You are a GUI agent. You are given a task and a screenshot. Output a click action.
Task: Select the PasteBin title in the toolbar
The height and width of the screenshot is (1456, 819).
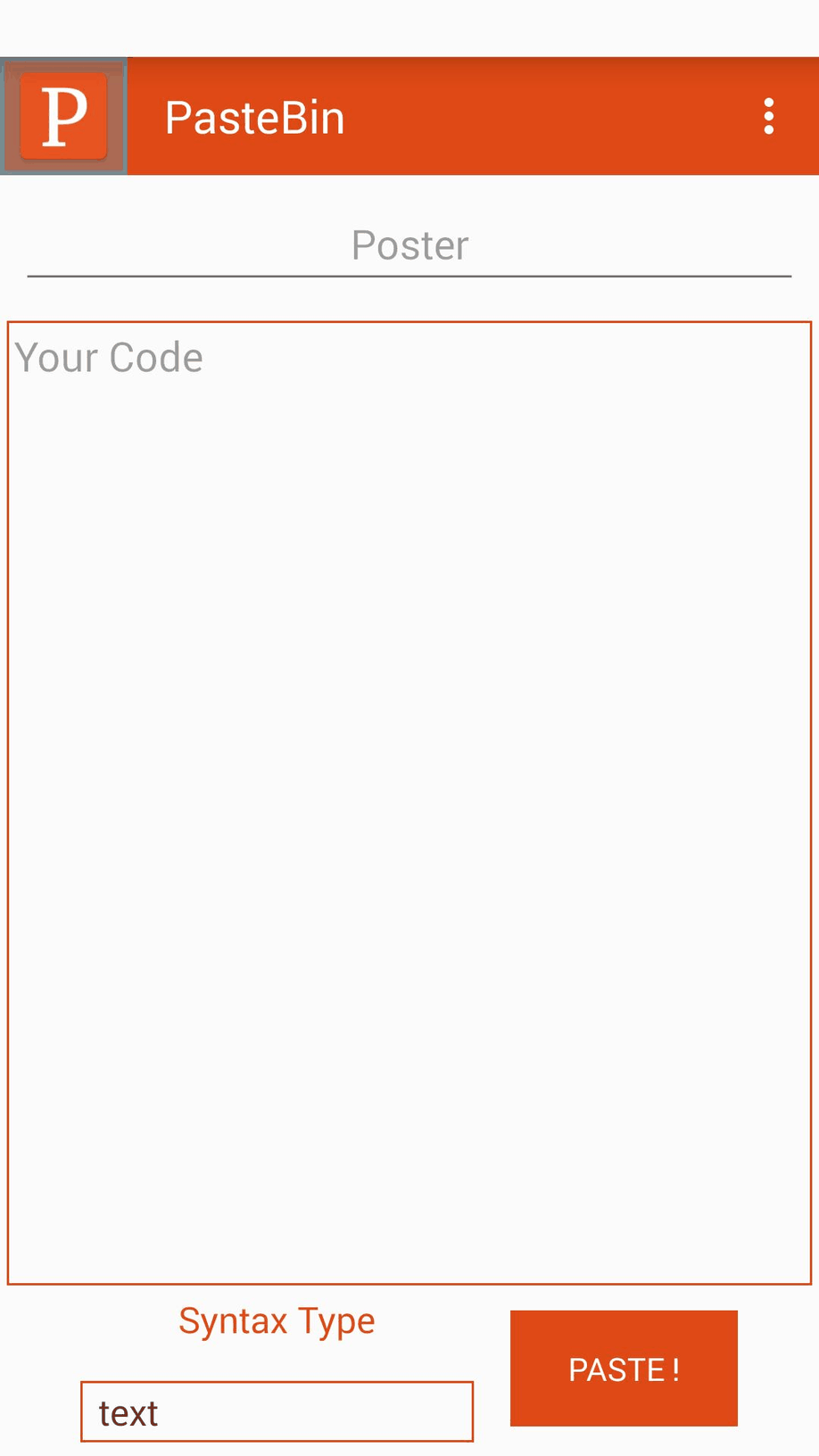coord(254,116)
